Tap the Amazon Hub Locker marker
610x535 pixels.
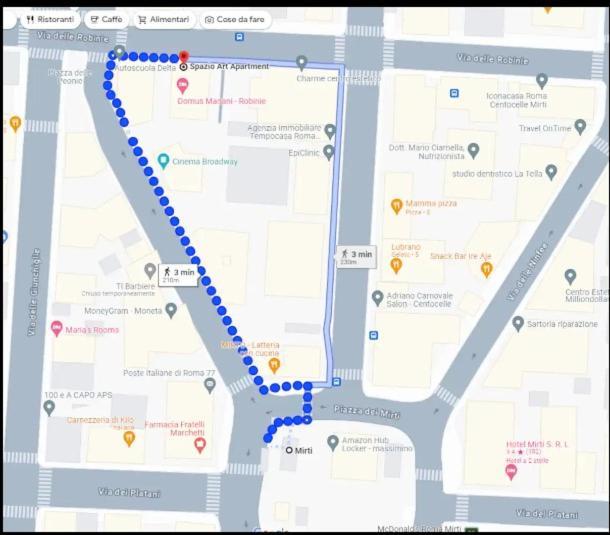(x=333, y=442)
